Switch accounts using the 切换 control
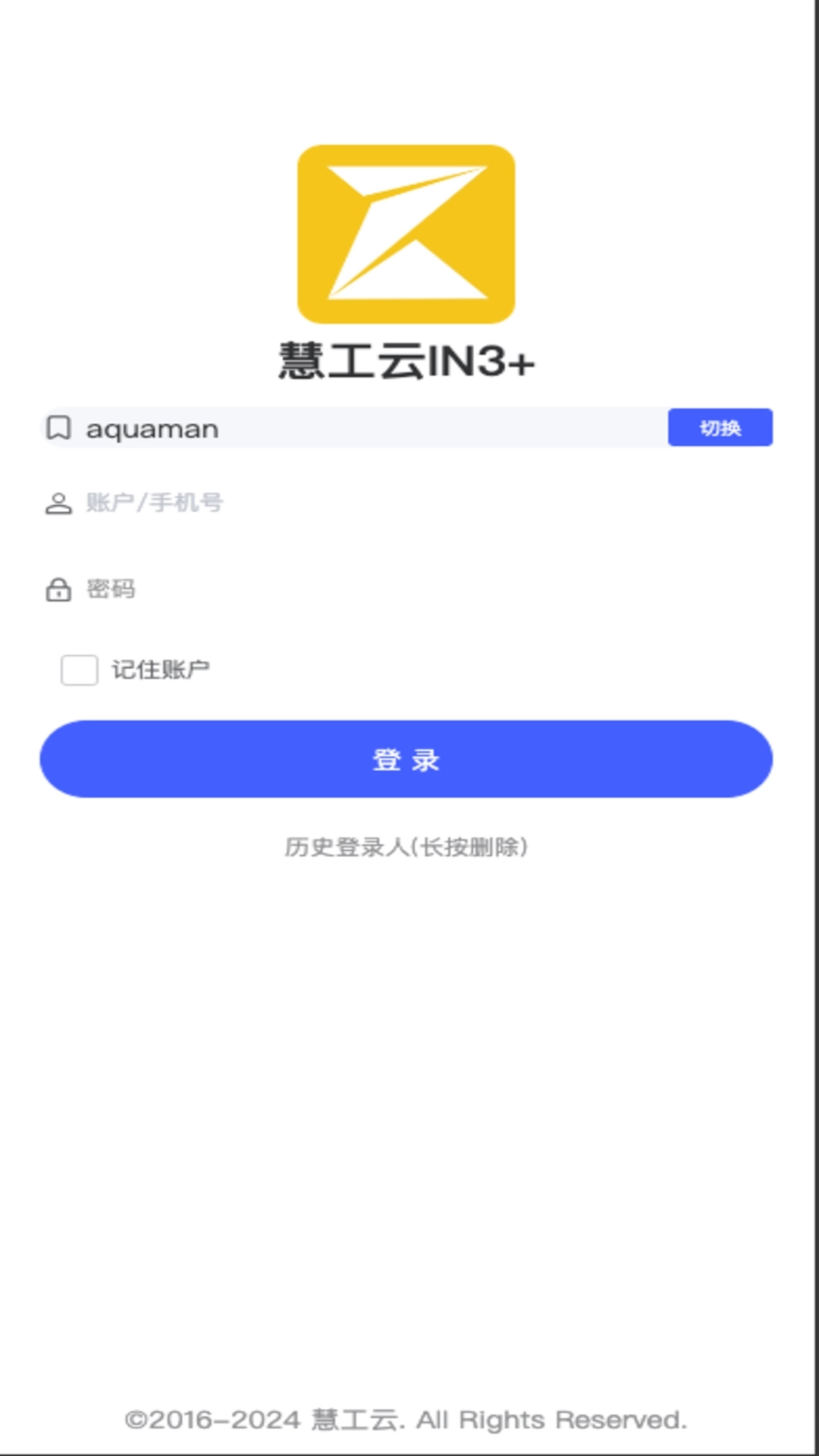This screenshot has height=1456, width=819. [x=720, y=428]
